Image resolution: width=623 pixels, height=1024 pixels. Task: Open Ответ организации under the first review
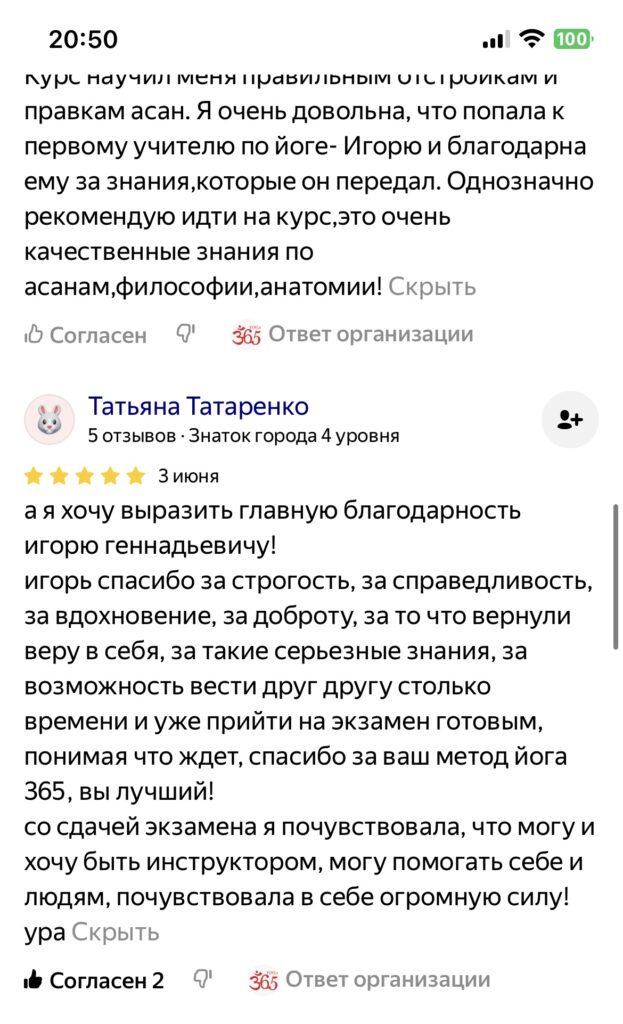pyautogui.click(x=352, y=334)
